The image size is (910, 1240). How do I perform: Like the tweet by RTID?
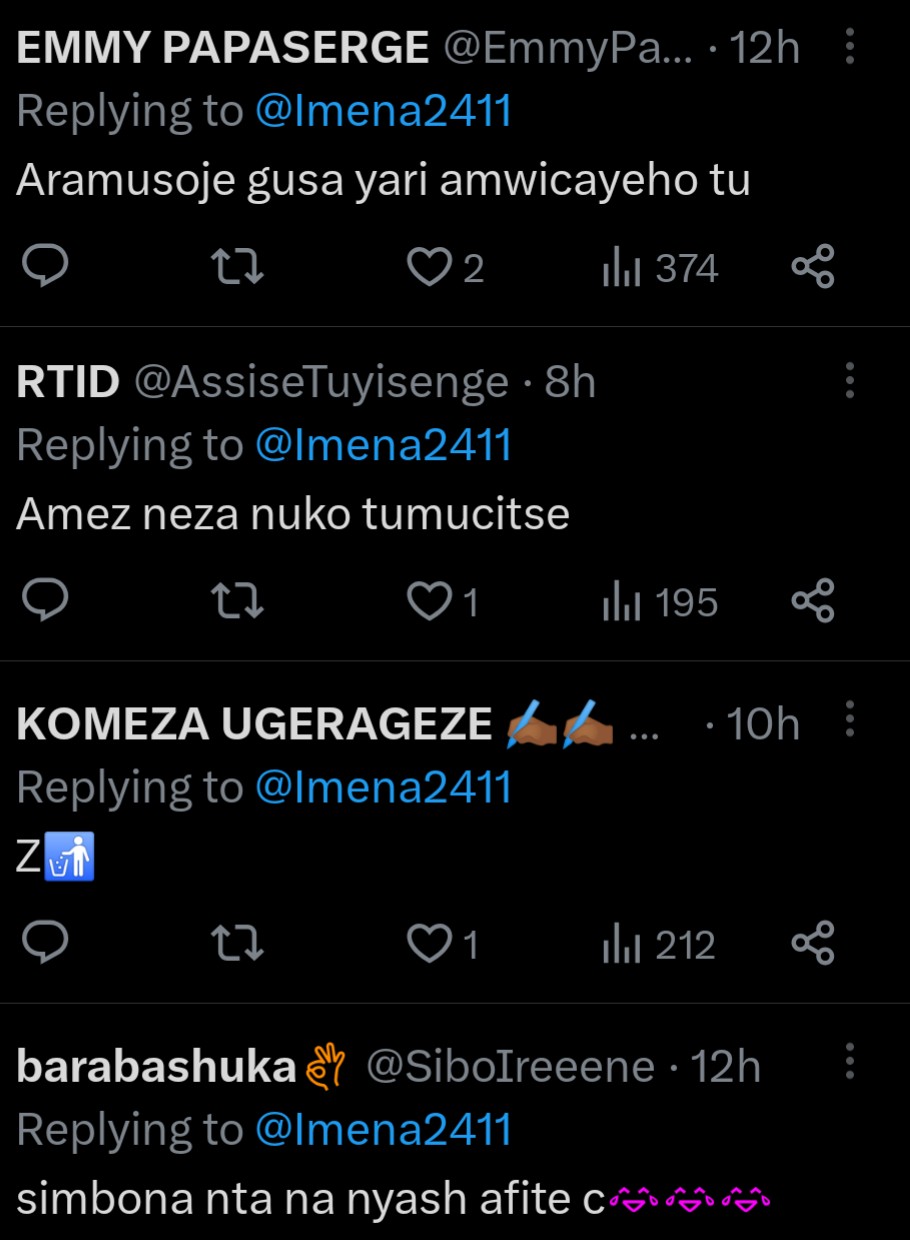click(x=431, y=602)
